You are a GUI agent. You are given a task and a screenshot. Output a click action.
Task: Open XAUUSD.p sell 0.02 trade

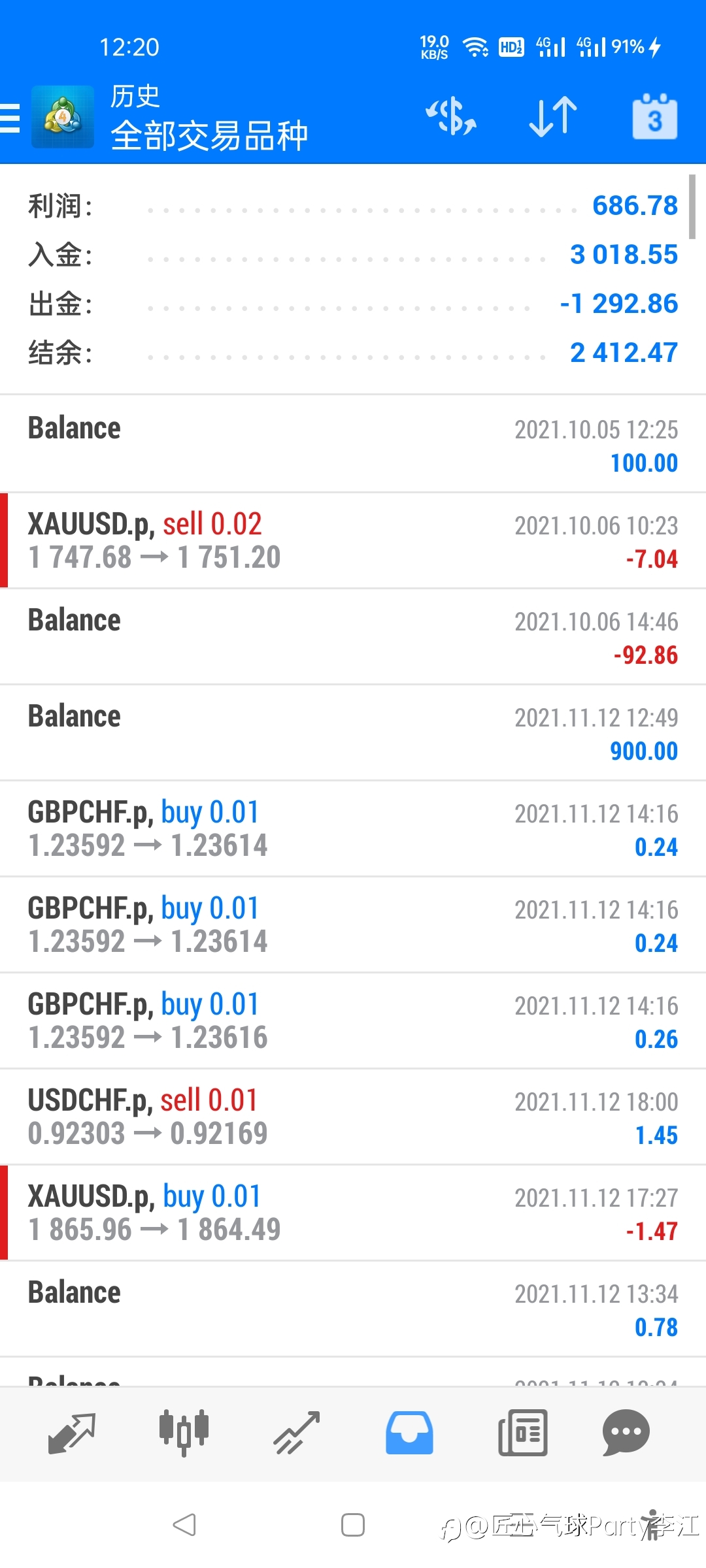click(x=353, y=541)
